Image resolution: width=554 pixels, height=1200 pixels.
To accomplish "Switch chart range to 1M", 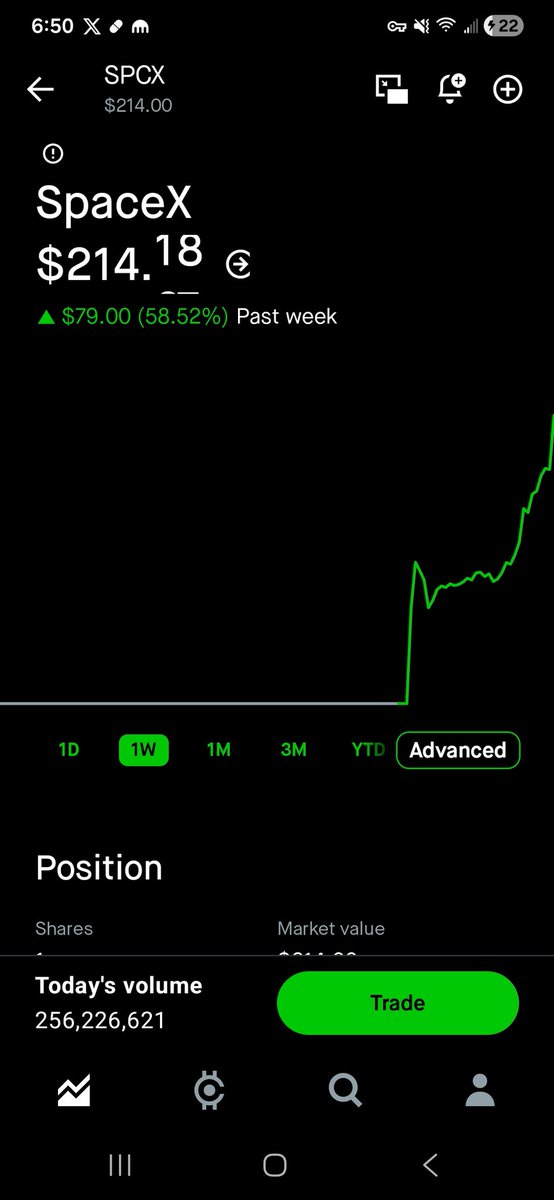I will pyautogui.click(x=218, y=750).
